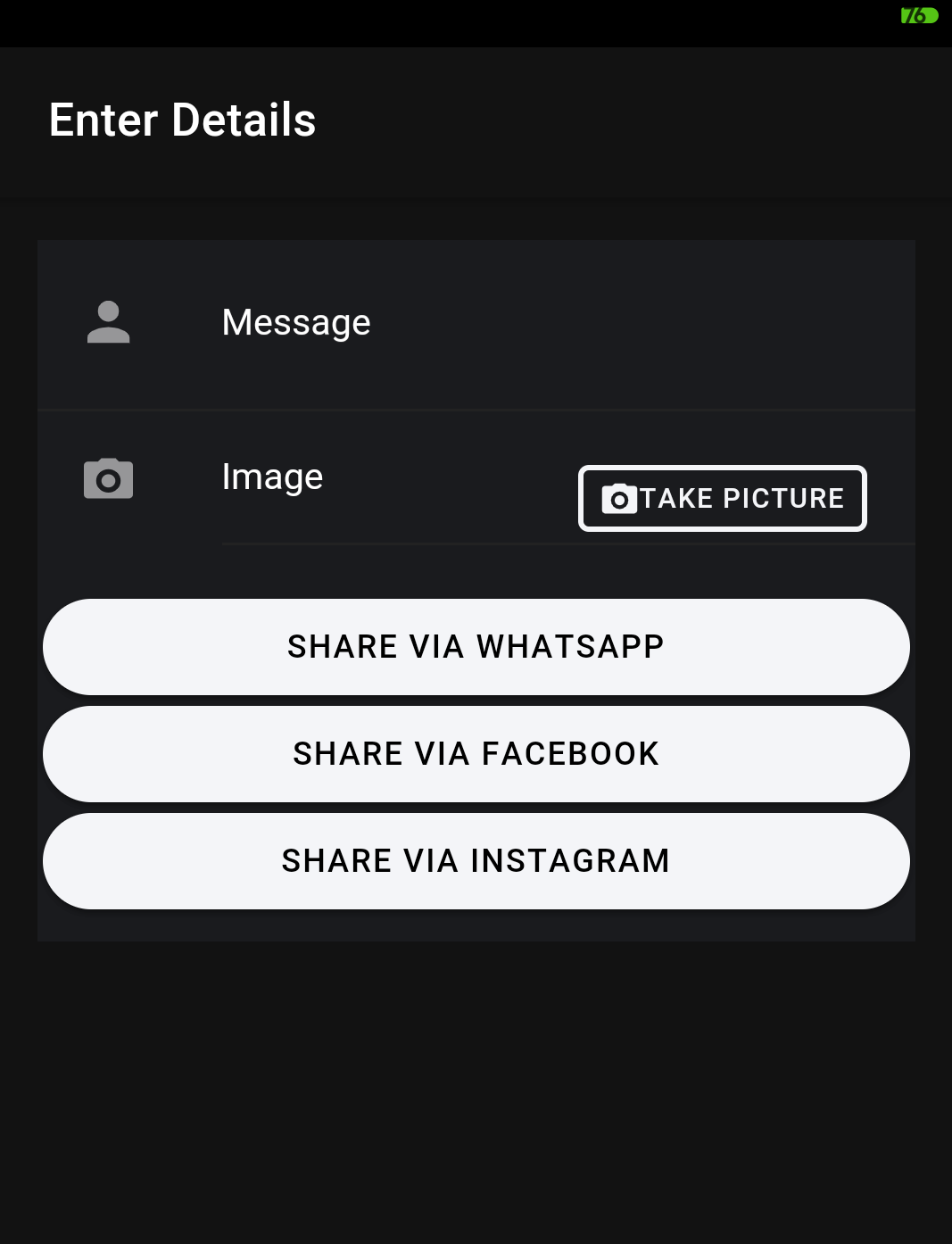Viewport: 952px width, 1244px height.
Task: Click the Enter Details header
Action: coord(182,120)
